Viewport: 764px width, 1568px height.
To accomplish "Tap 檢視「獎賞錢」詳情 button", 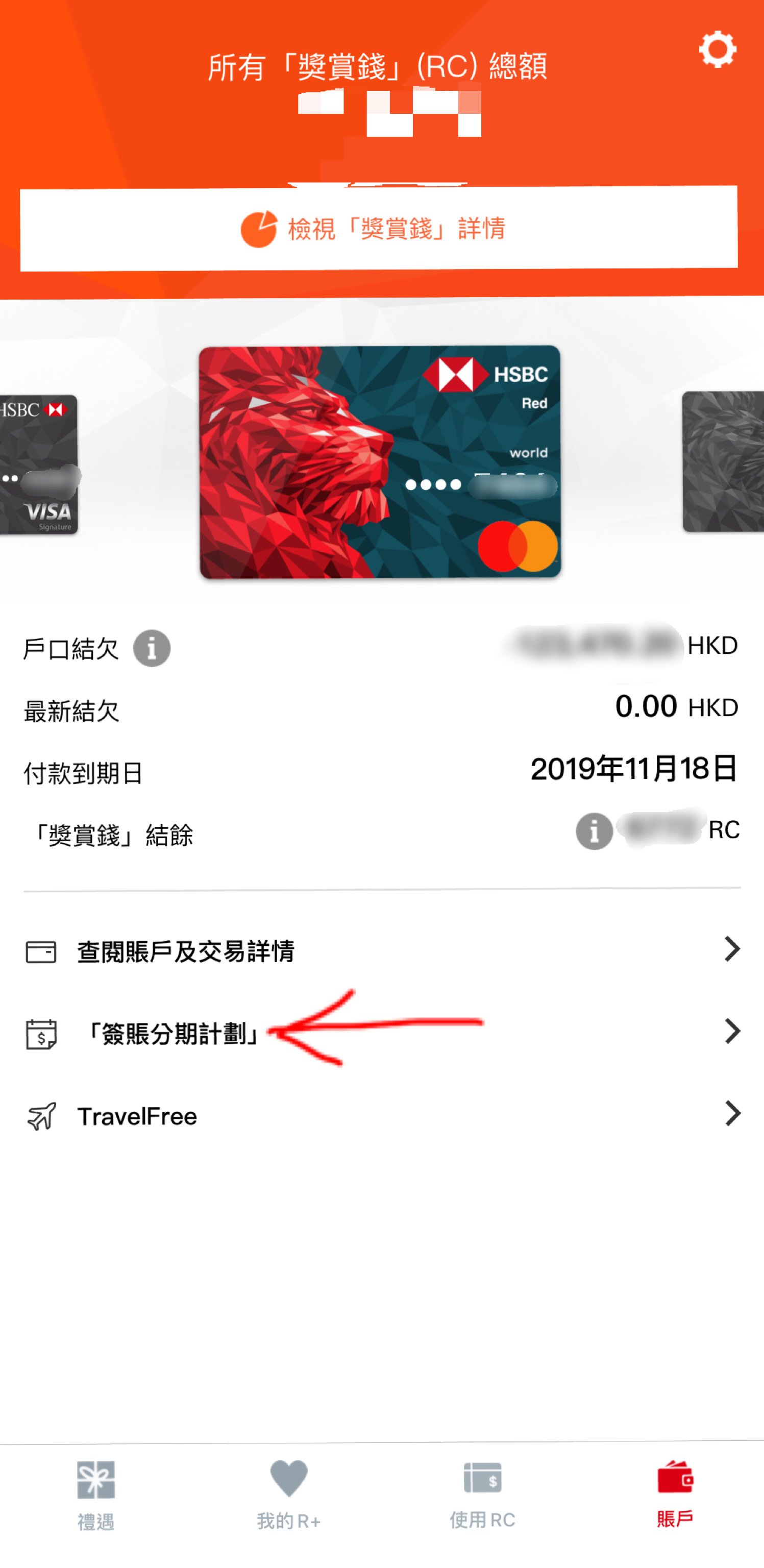I will 379,229.
